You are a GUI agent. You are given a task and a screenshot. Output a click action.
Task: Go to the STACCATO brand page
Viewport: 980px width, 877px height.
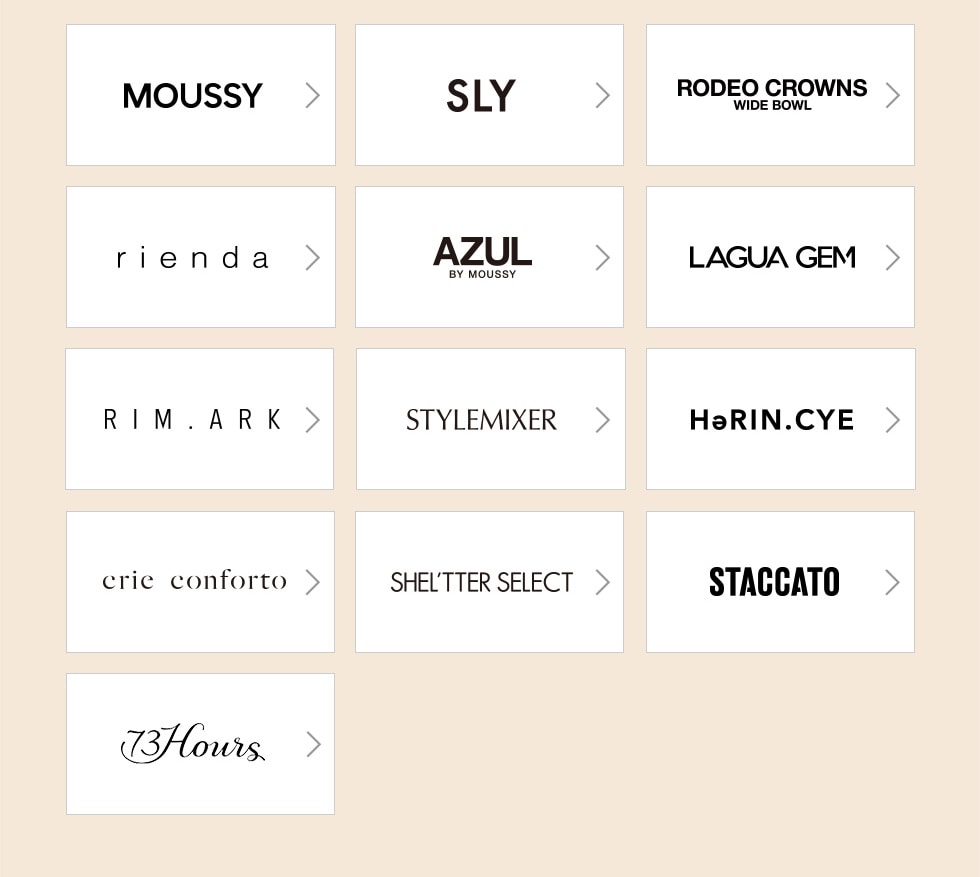click(x=780, y=581)
